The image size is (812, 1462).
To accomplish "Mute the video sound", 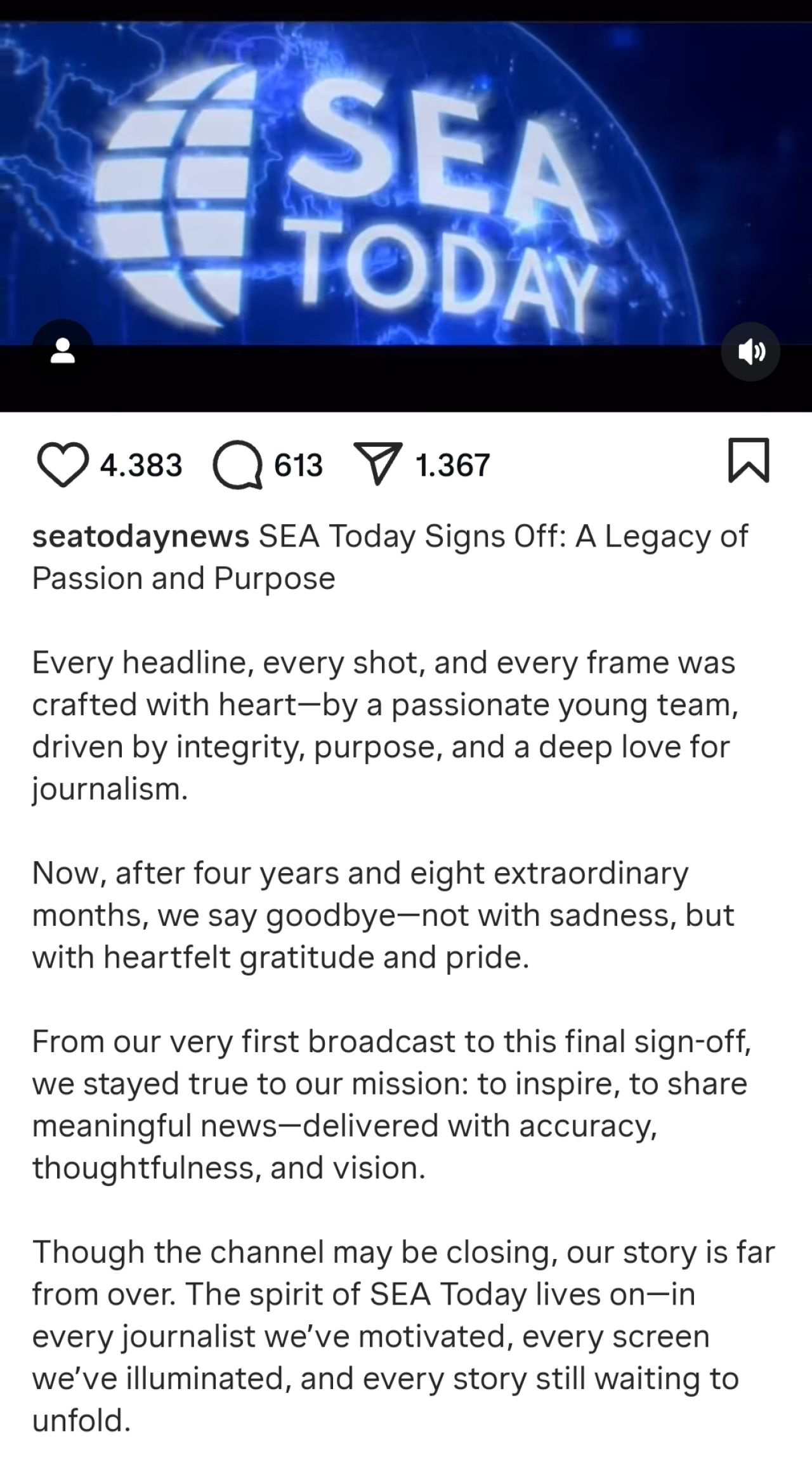I will tap(751, 352).
